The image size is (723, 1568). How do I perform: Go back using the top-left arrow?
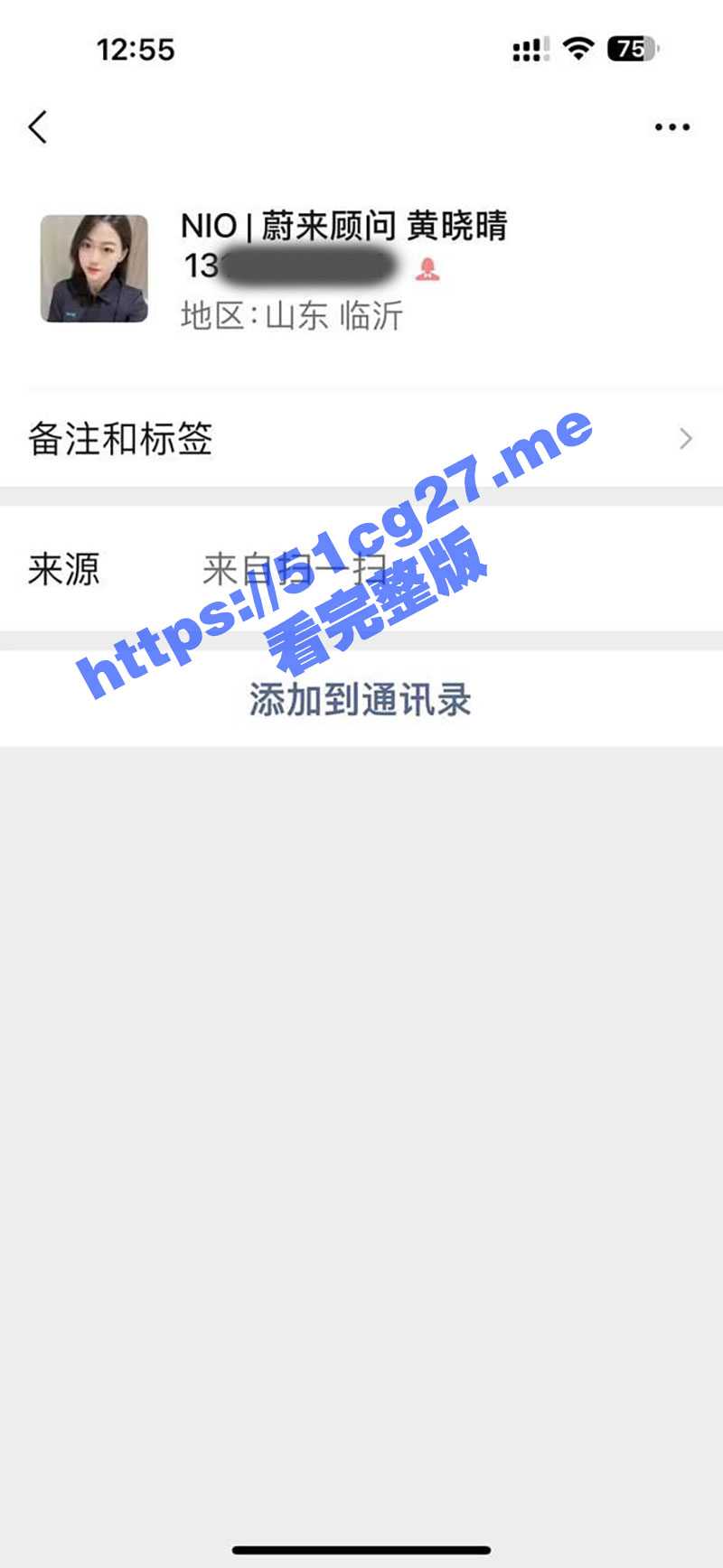pos(38,127)
